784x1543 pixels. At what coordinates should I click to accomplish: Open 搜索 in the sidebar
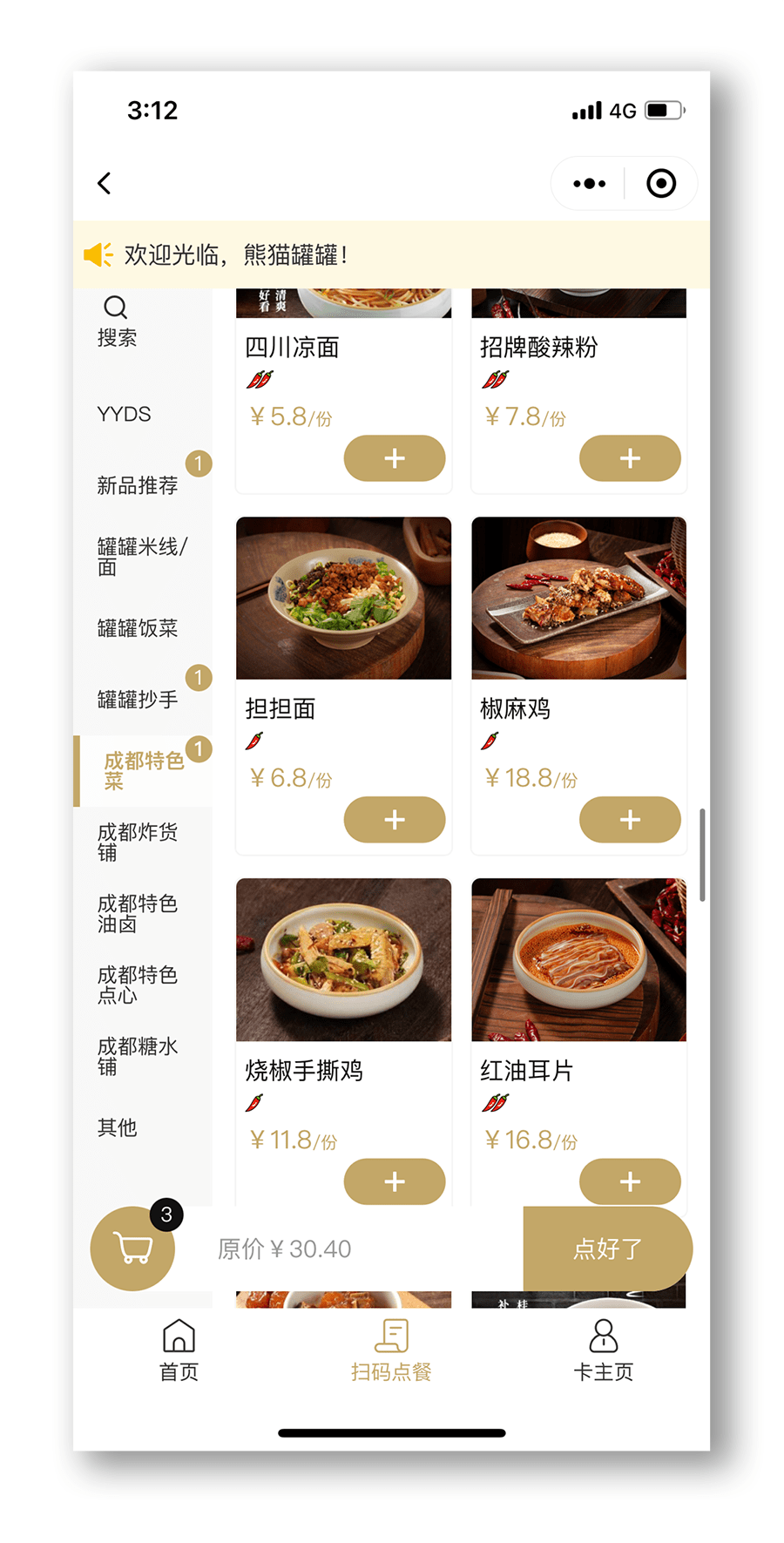point(117,321)
